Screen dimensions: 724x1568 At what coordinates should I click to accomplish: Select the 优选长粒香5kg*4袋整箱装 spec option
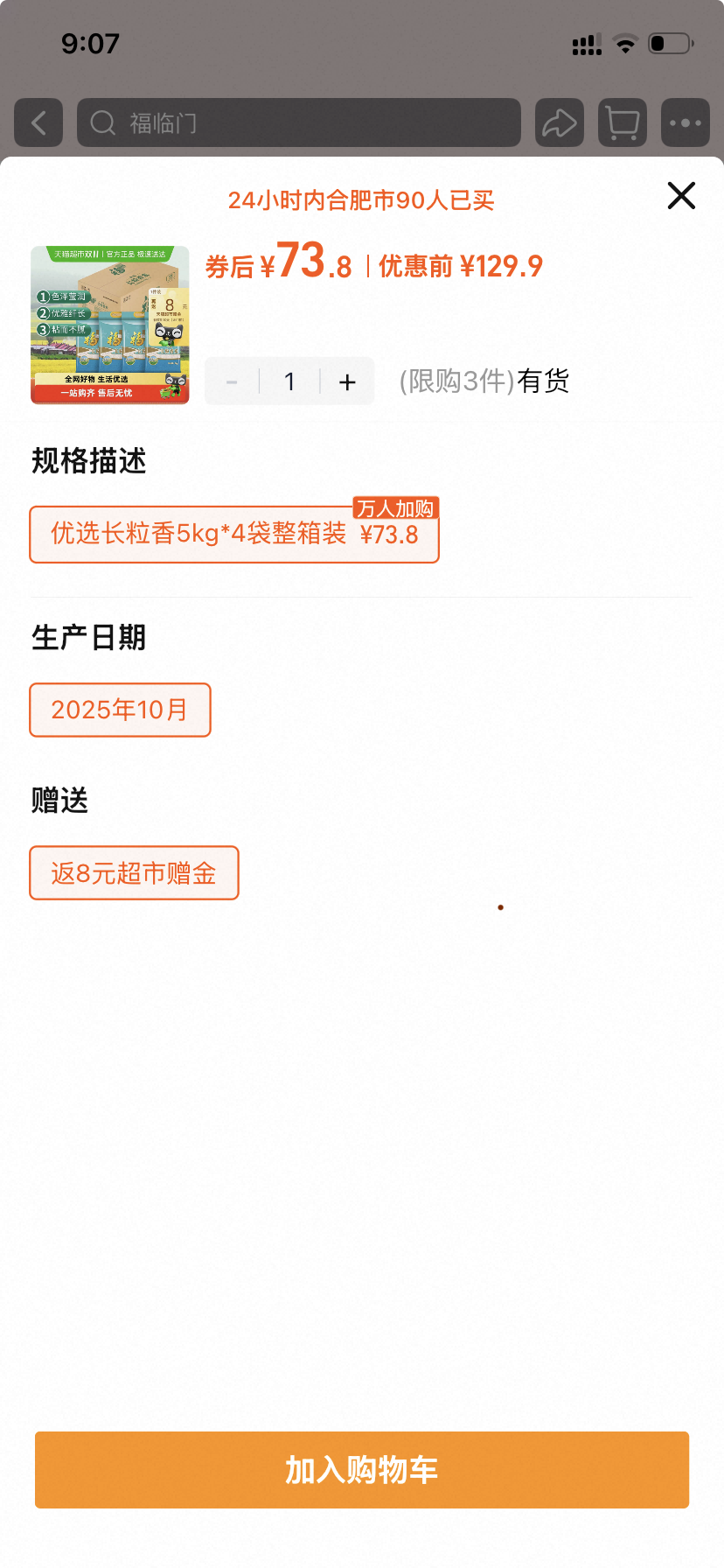(x=234, y=534)
